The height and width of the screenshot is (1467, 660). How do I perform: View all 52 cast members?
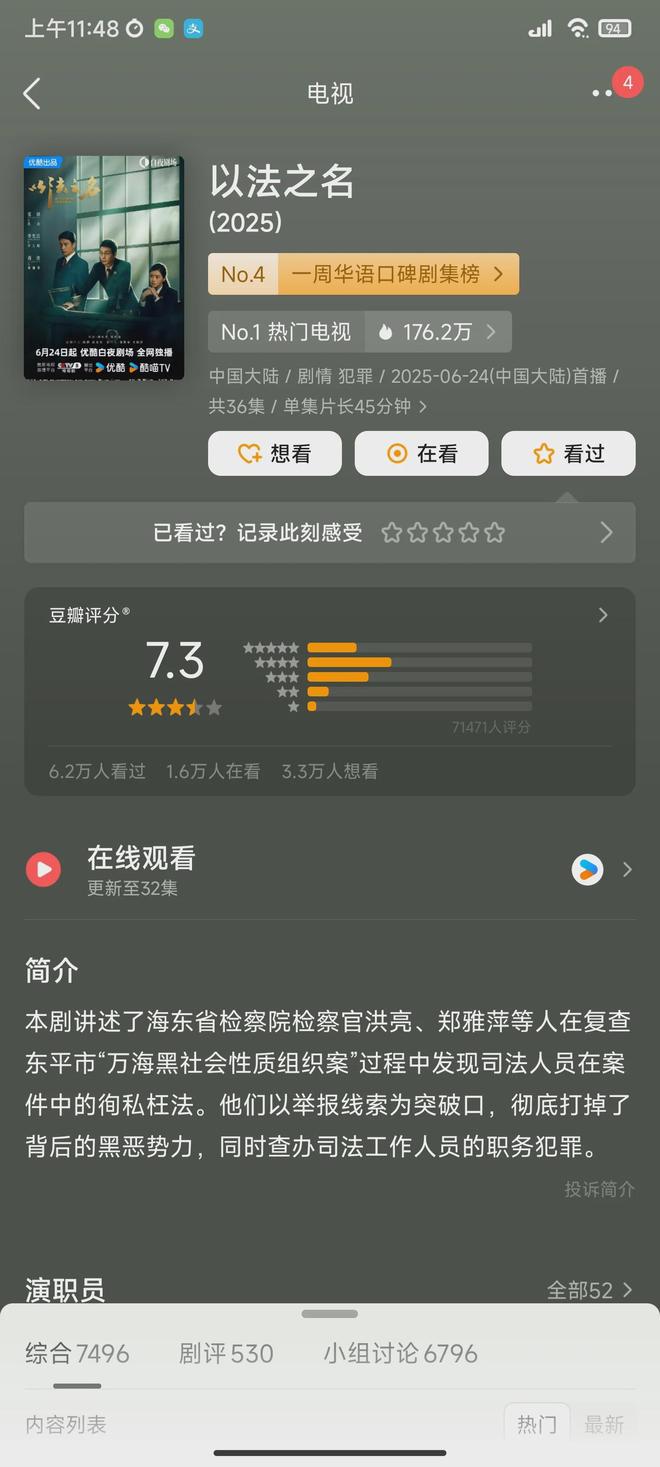tap(590, 1290)
